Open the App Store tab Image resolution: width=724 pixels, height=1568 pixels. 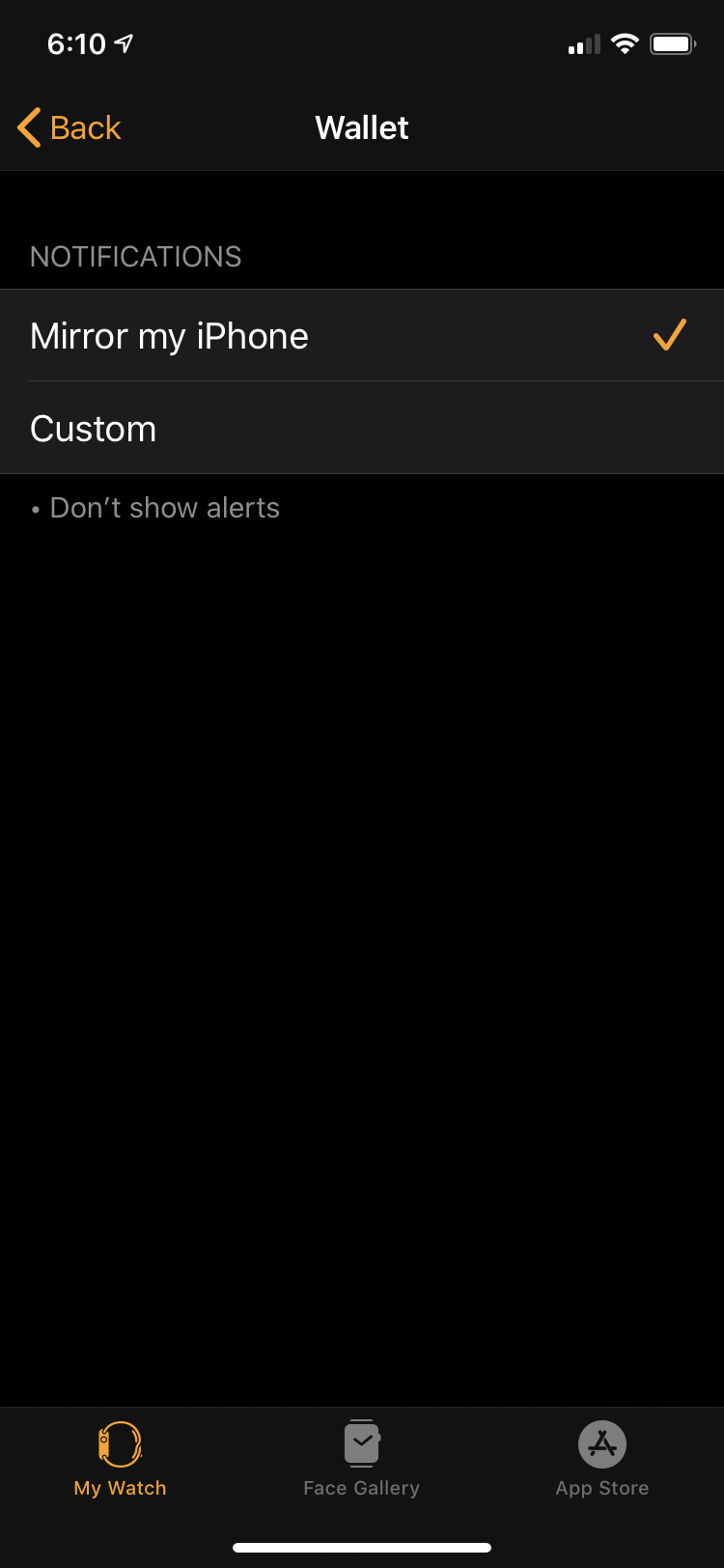click(602, 1459)
